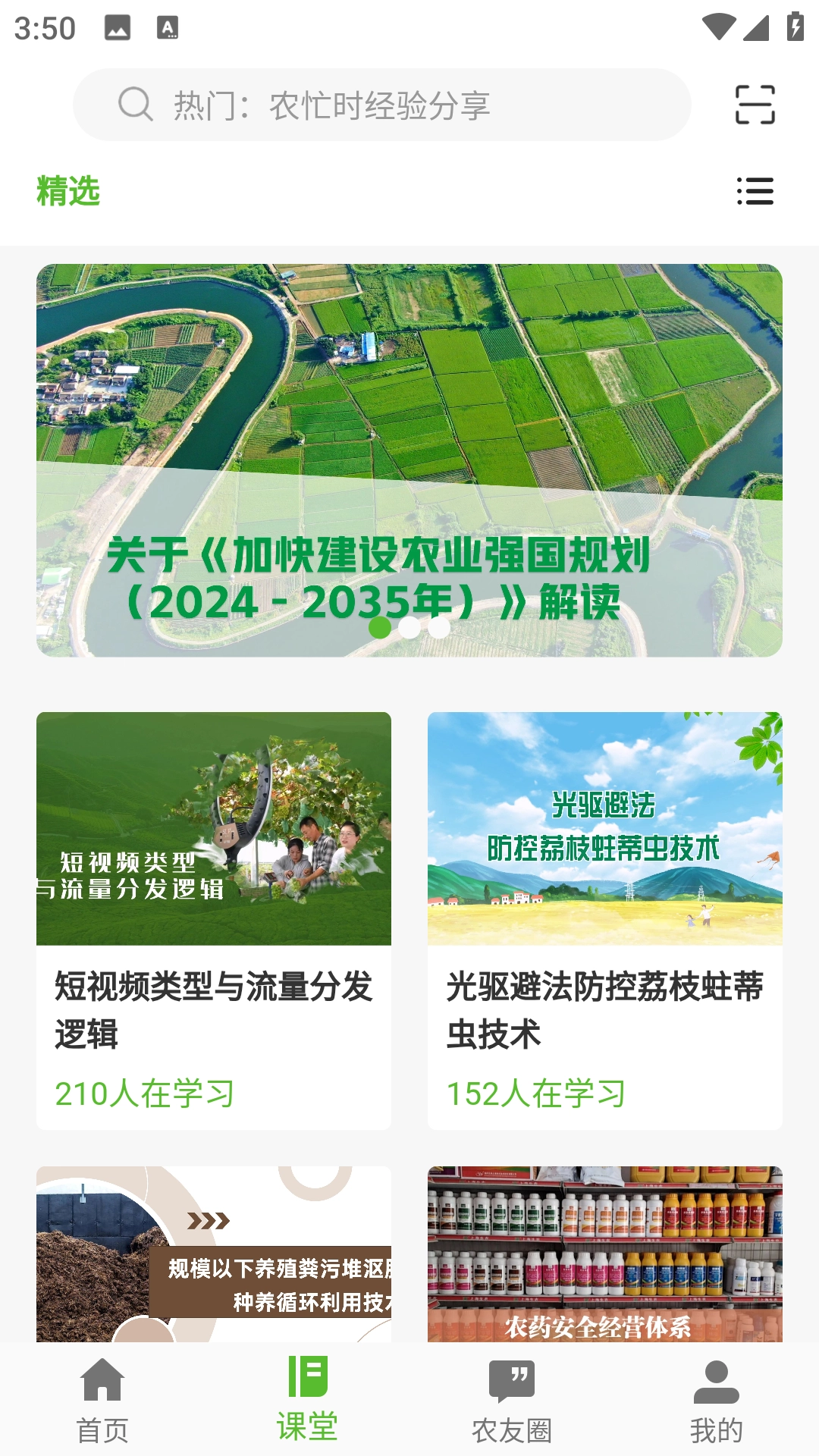Select the 精选 tab

(68, 191)
